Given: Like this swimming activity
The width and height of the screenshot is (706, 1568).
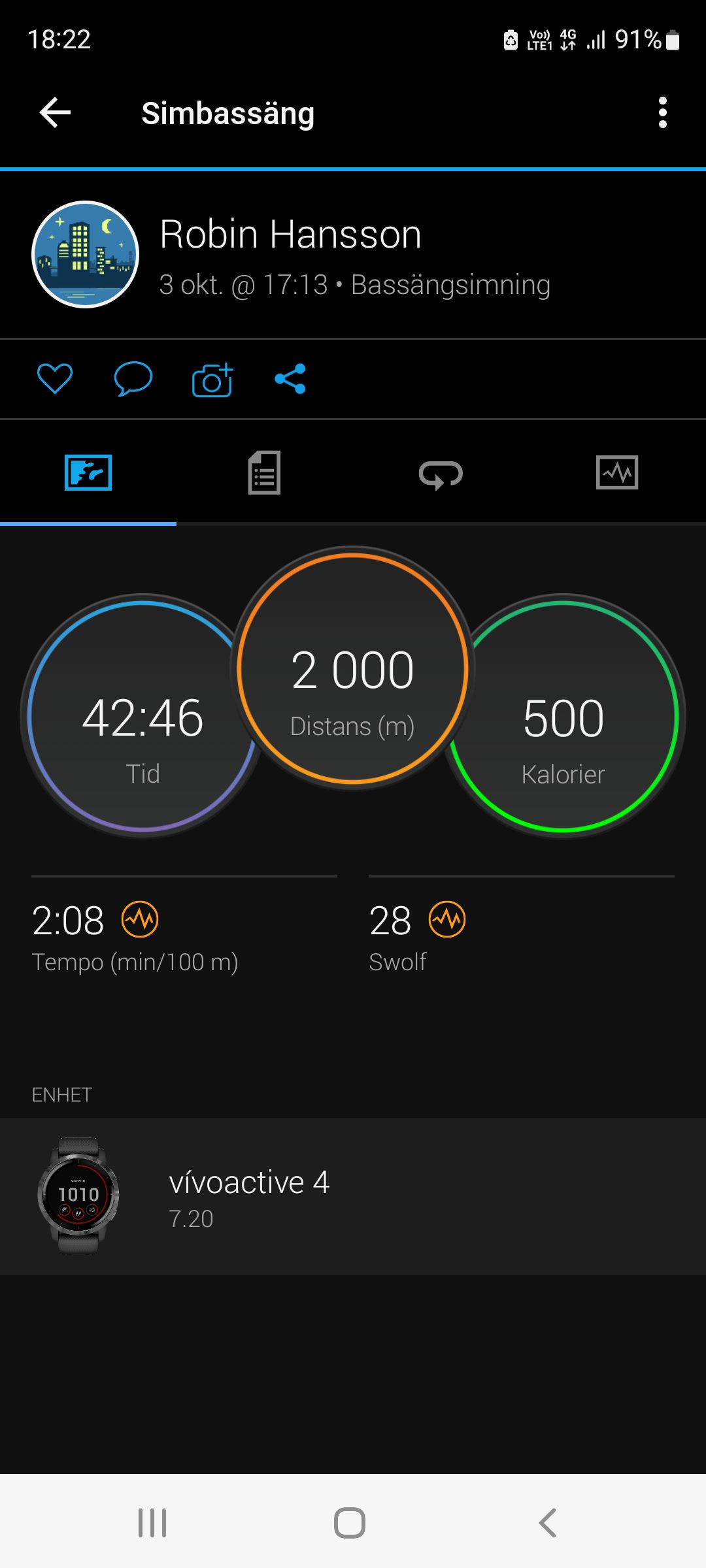Looking at the screenshot, I should (55, 379).
